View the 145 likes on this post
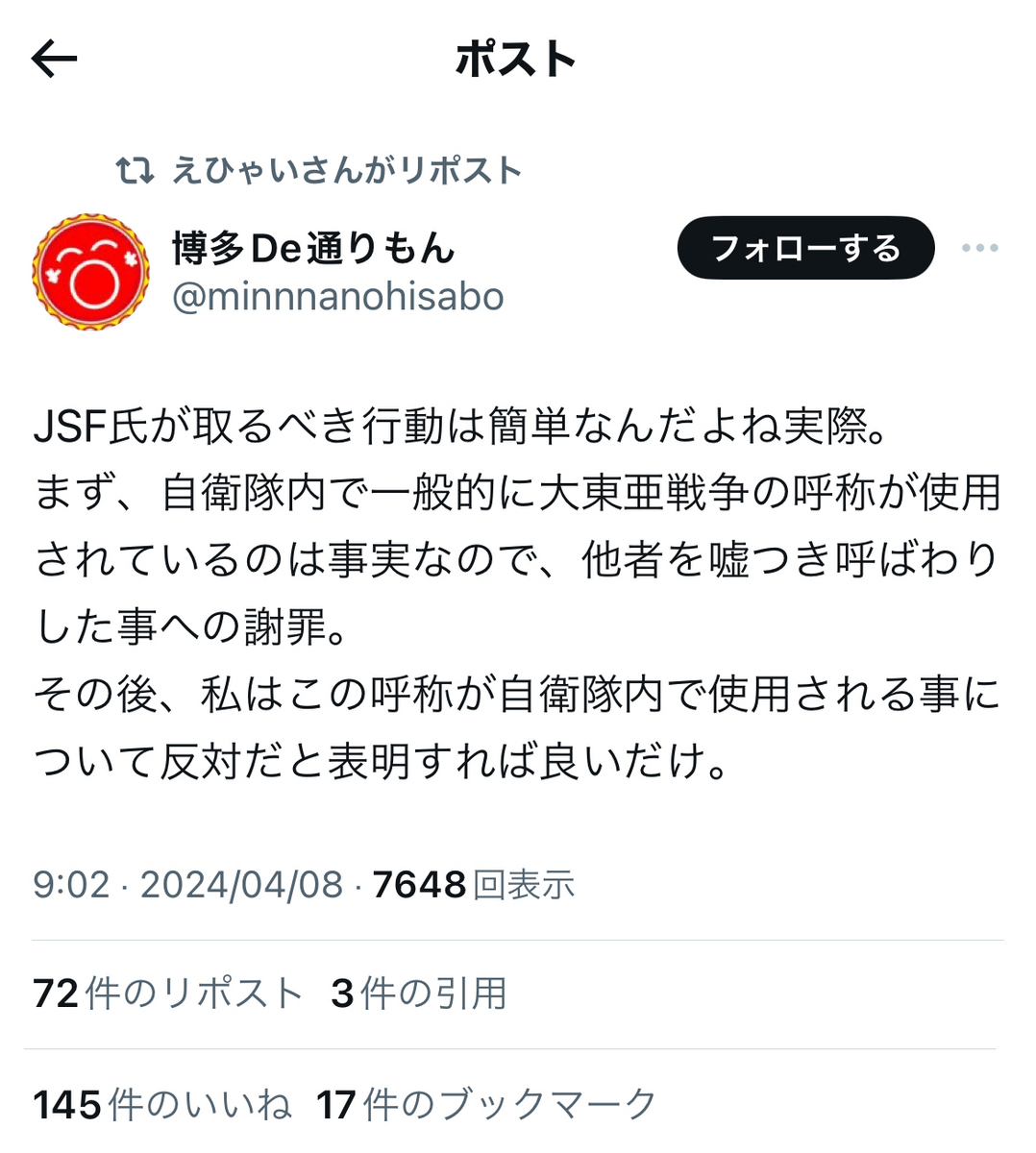The image size is (1036, 1153). click(161, 1104)
